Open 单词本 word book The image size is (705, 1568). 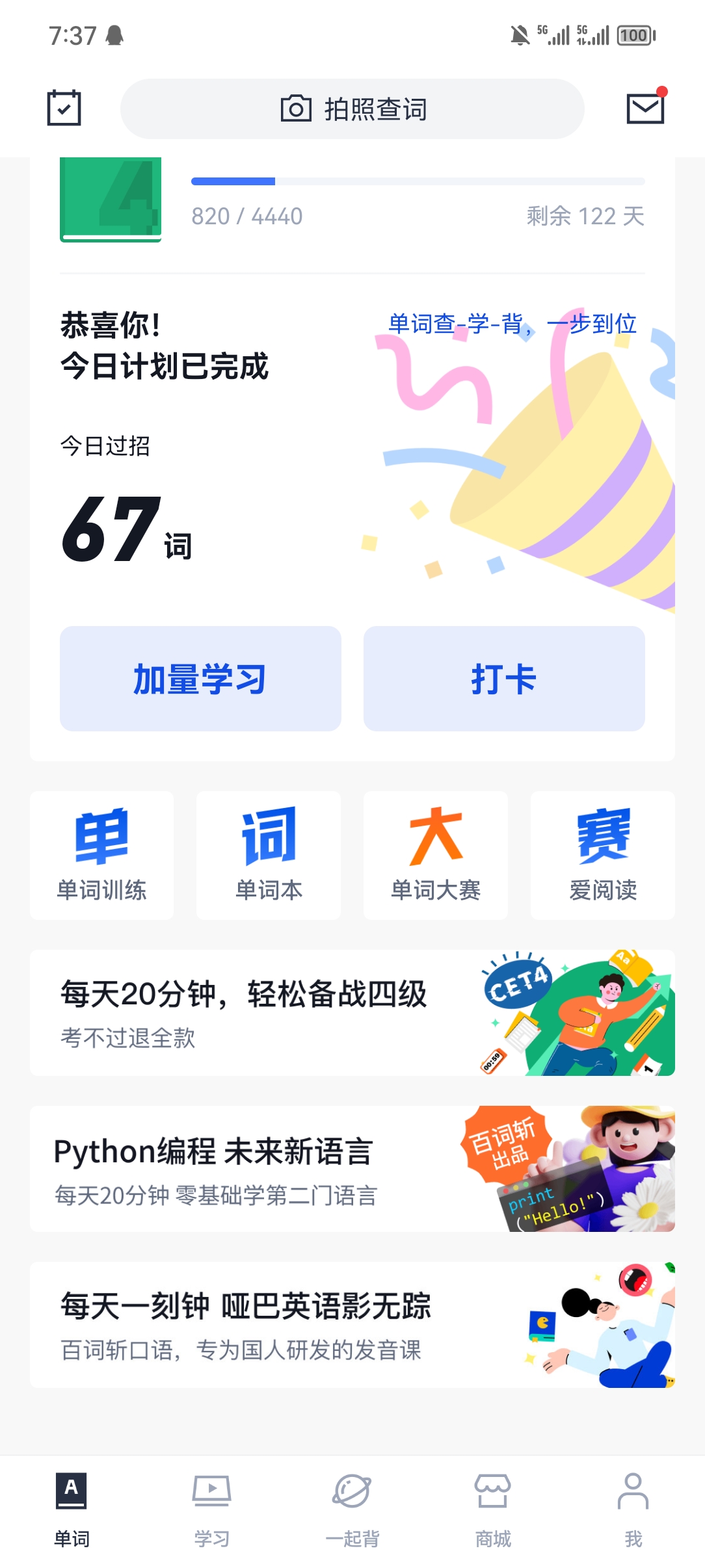pos(269,856)
